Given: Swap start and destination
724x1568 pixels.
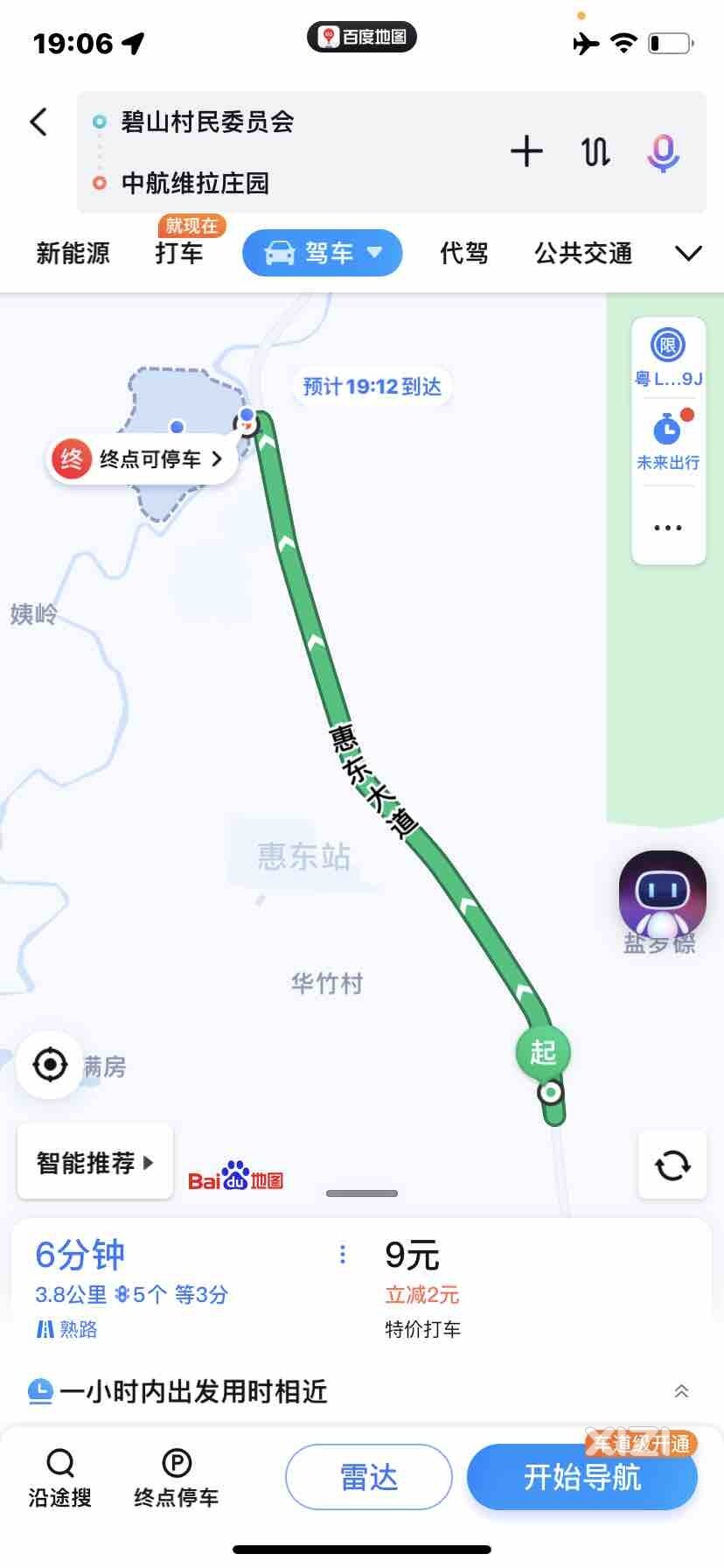Looking at the screenshot, I should coord(595,151).
